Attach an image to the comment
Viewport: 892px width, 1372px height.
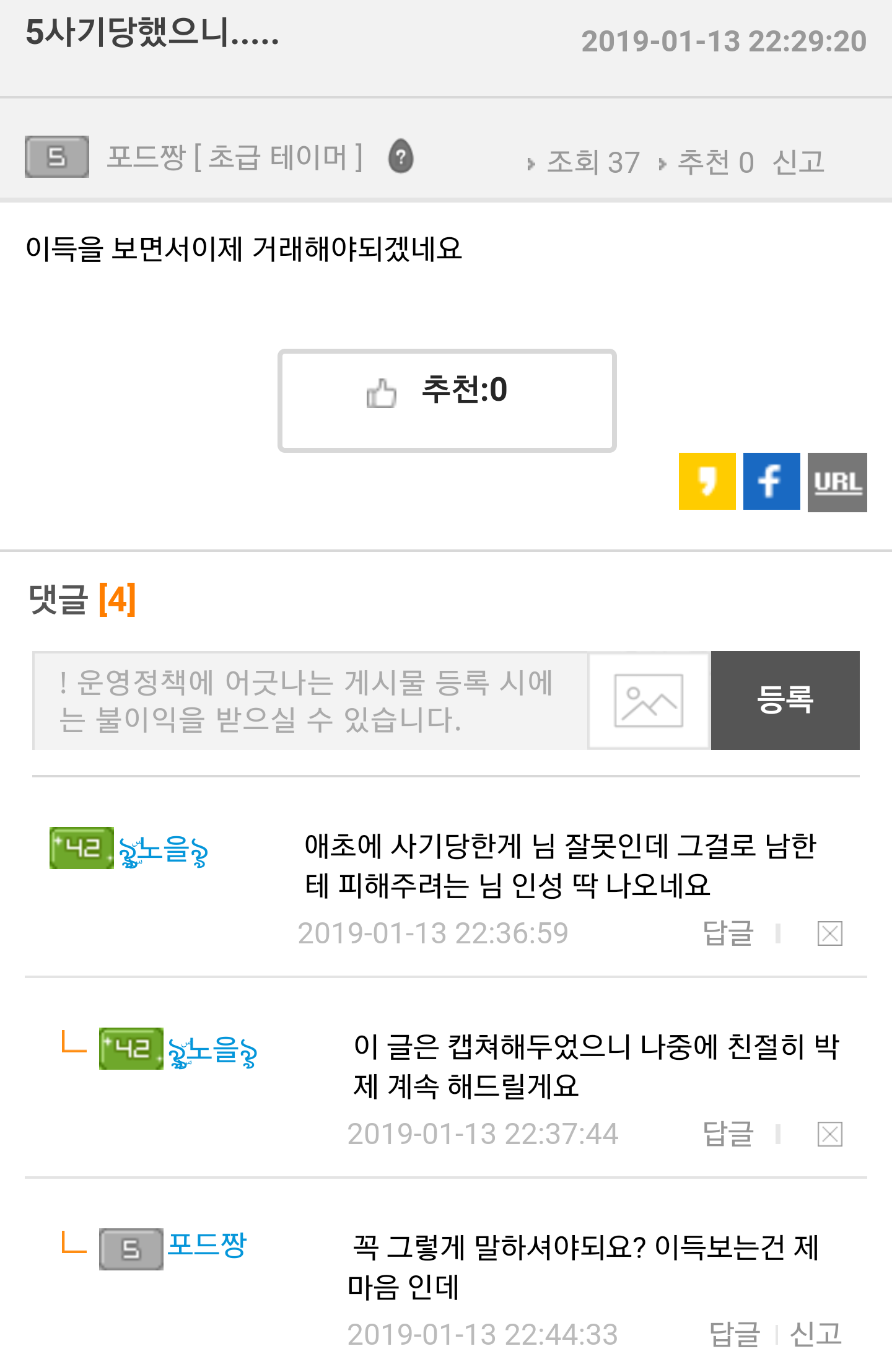pos(649,701)
